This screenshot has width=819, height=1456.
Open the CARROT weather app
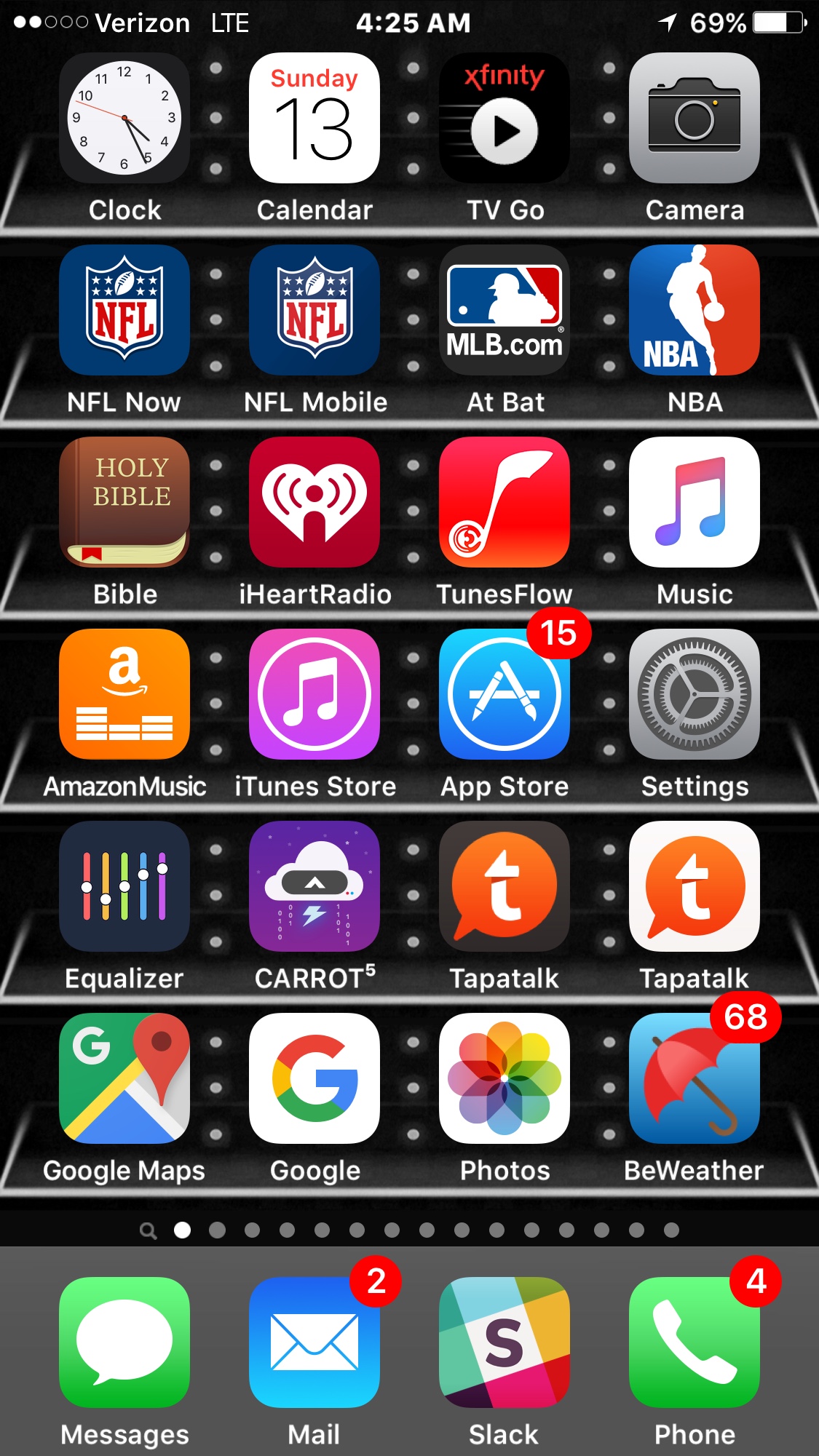pos(314,886)
